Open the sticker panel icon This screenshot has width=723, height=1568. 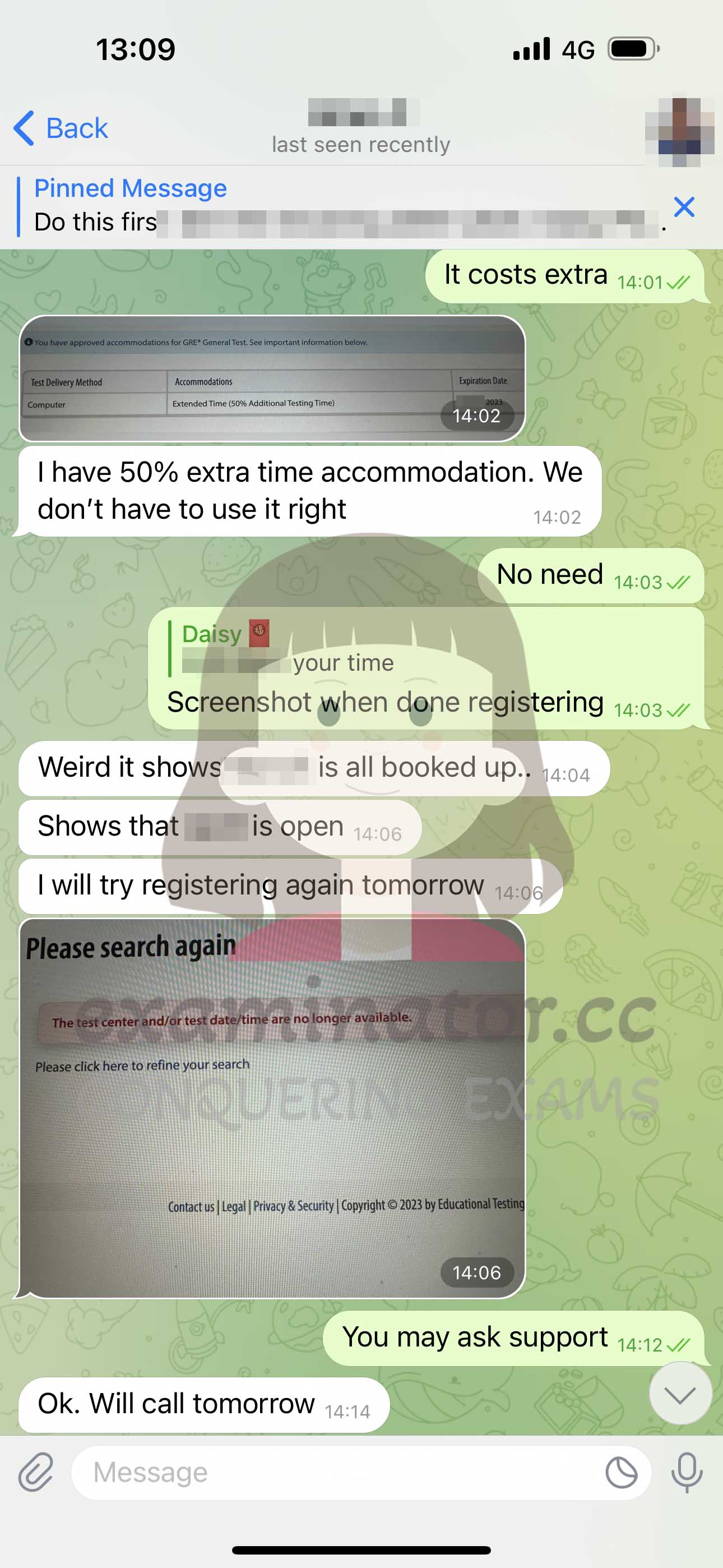click(622, 1473)
